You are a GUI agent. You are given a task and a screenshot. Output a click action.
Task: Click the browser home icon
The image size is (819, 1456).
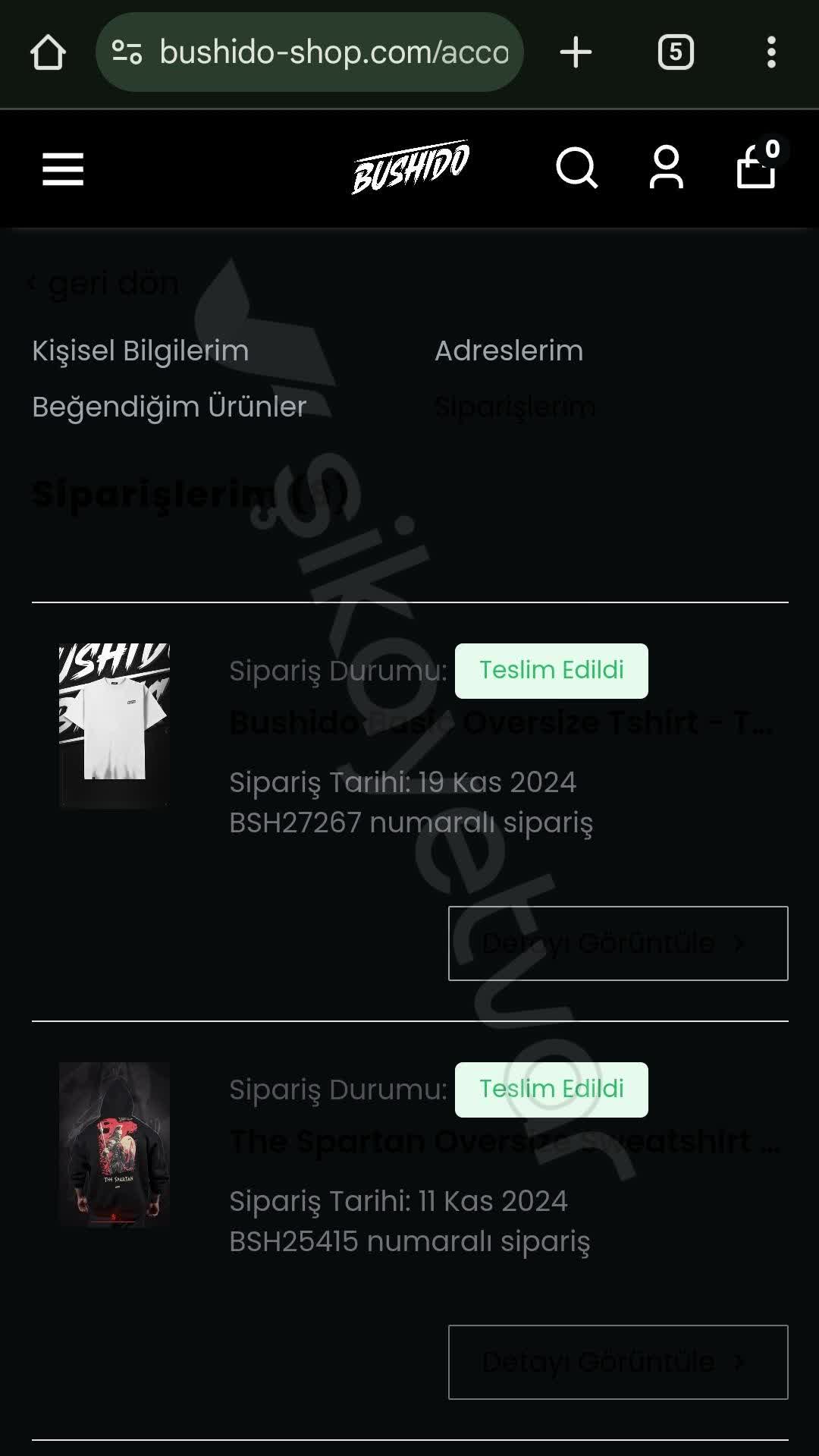click(47, 52)
